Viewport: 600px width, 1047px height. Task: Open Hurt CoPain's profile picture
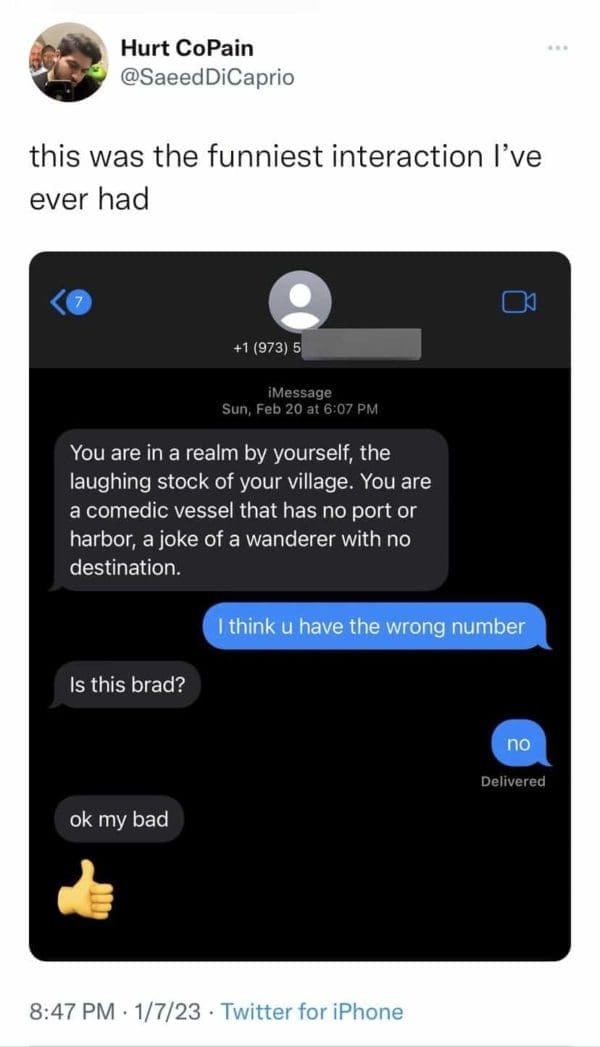point(68,62)
